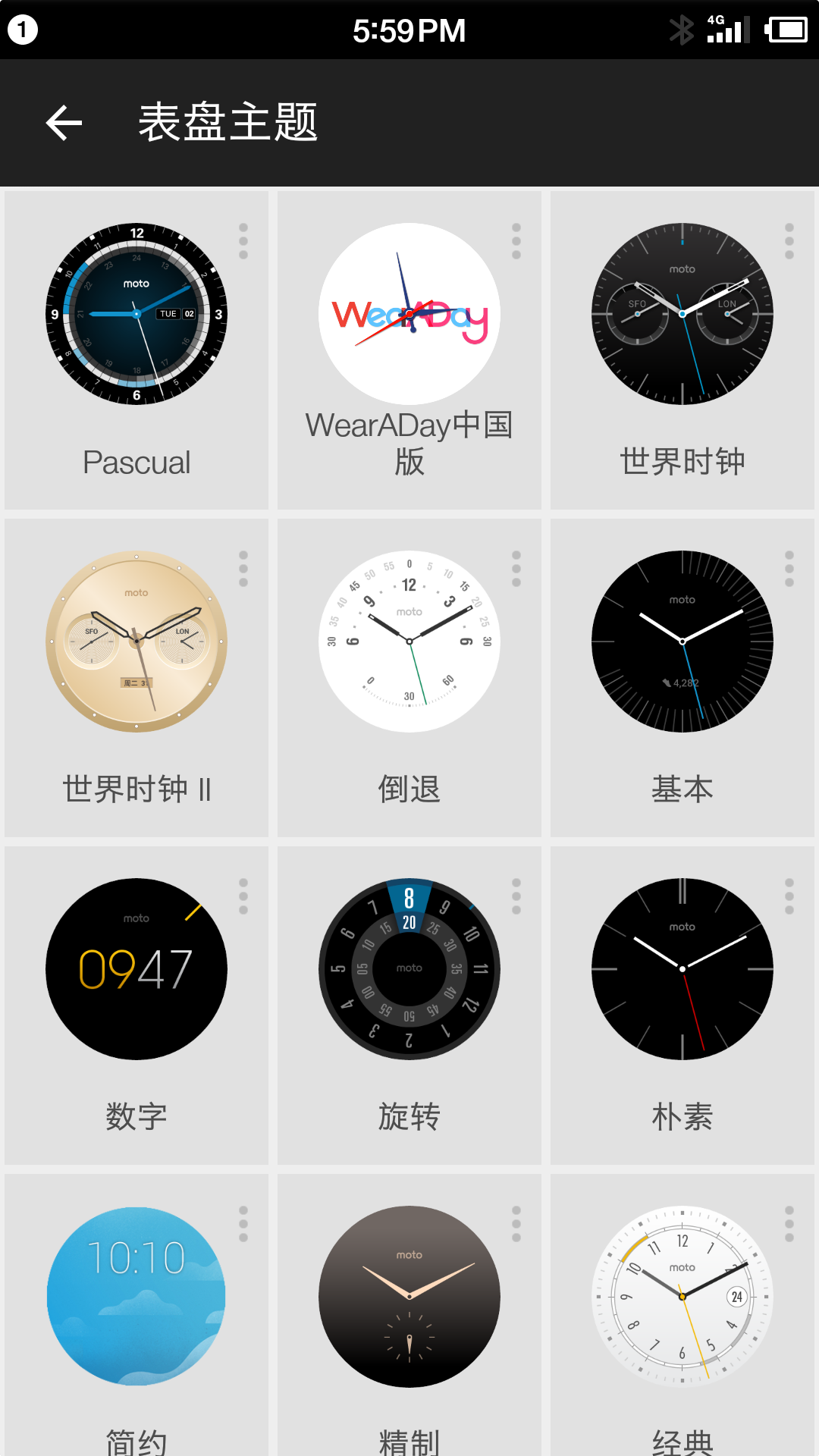Open more options for 基本 tile

[x=789, y=569]
